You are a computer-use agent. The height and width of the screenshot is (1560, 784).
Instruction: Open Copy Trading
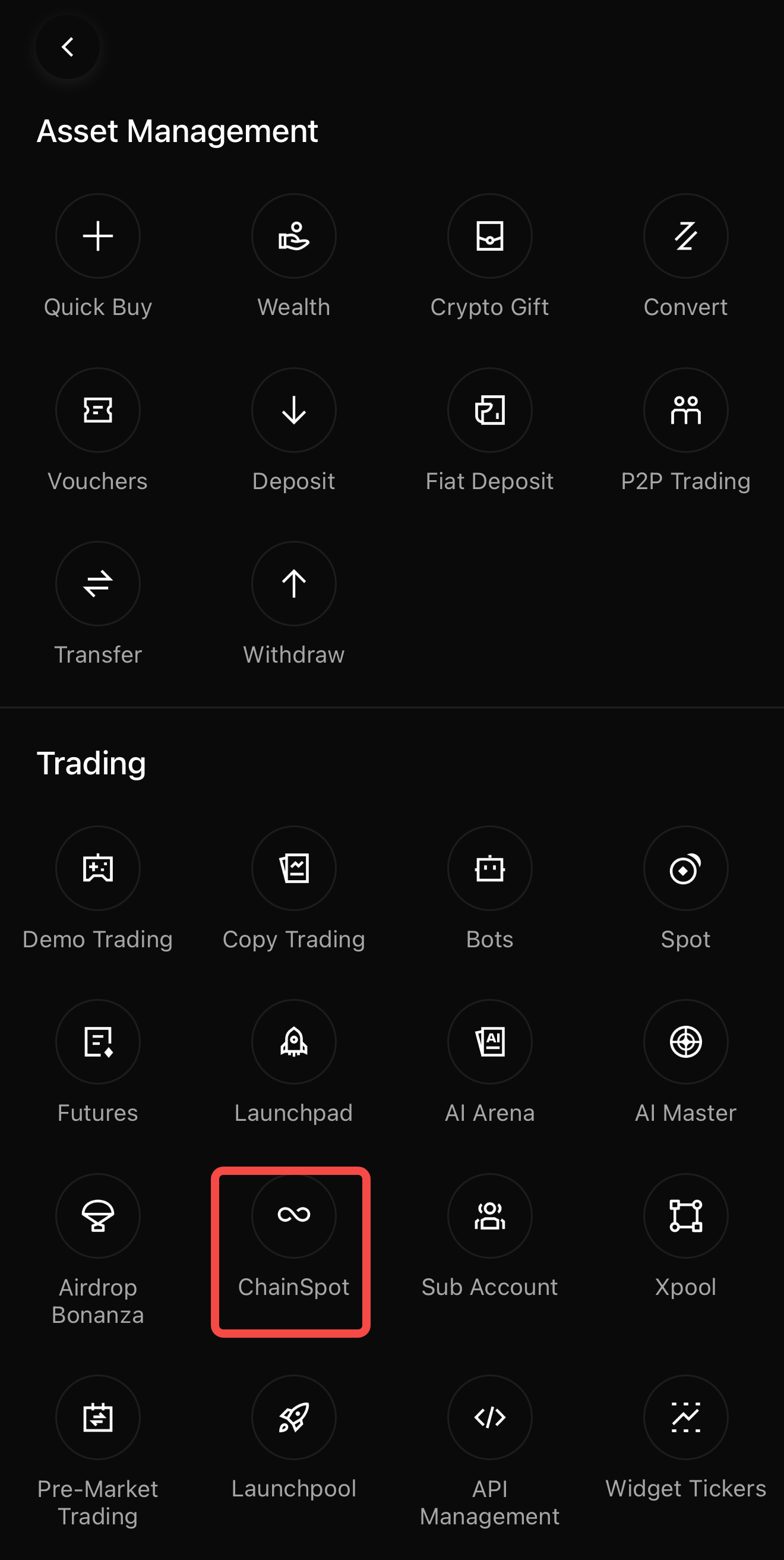[293, 868]
